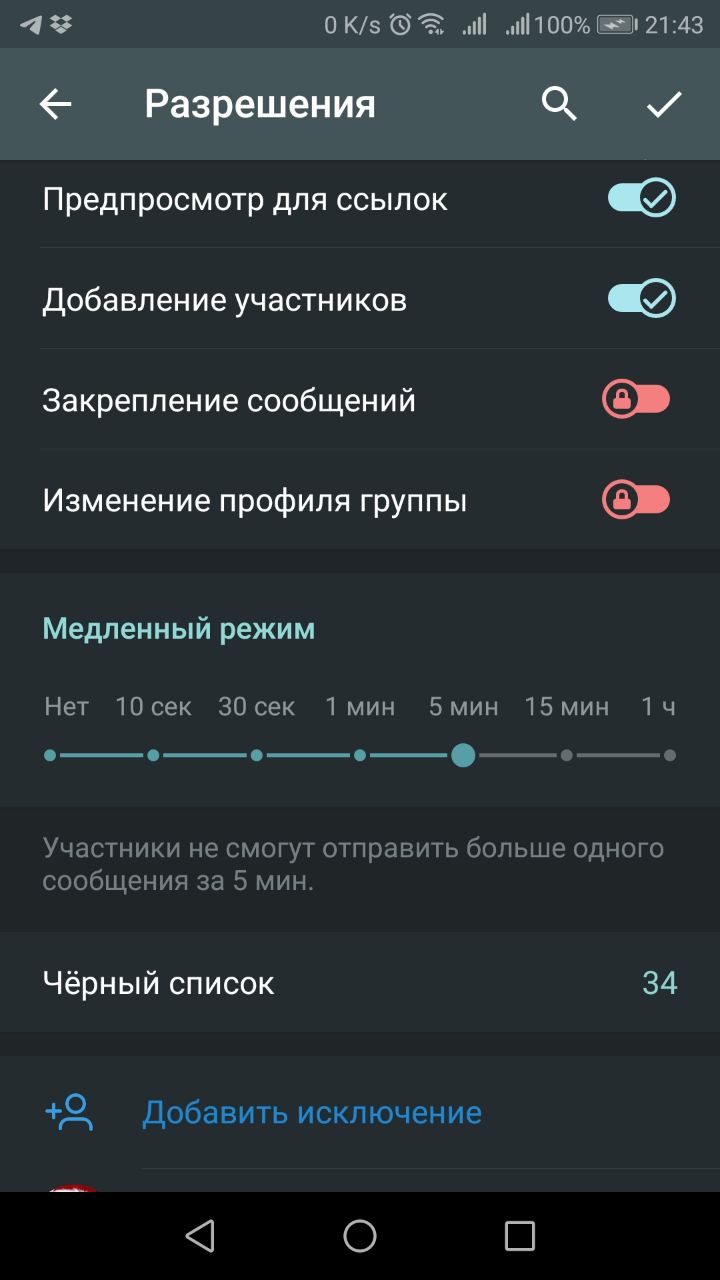
Task: Choose 30 сек slow mode interval
Action: coord(257,755)
